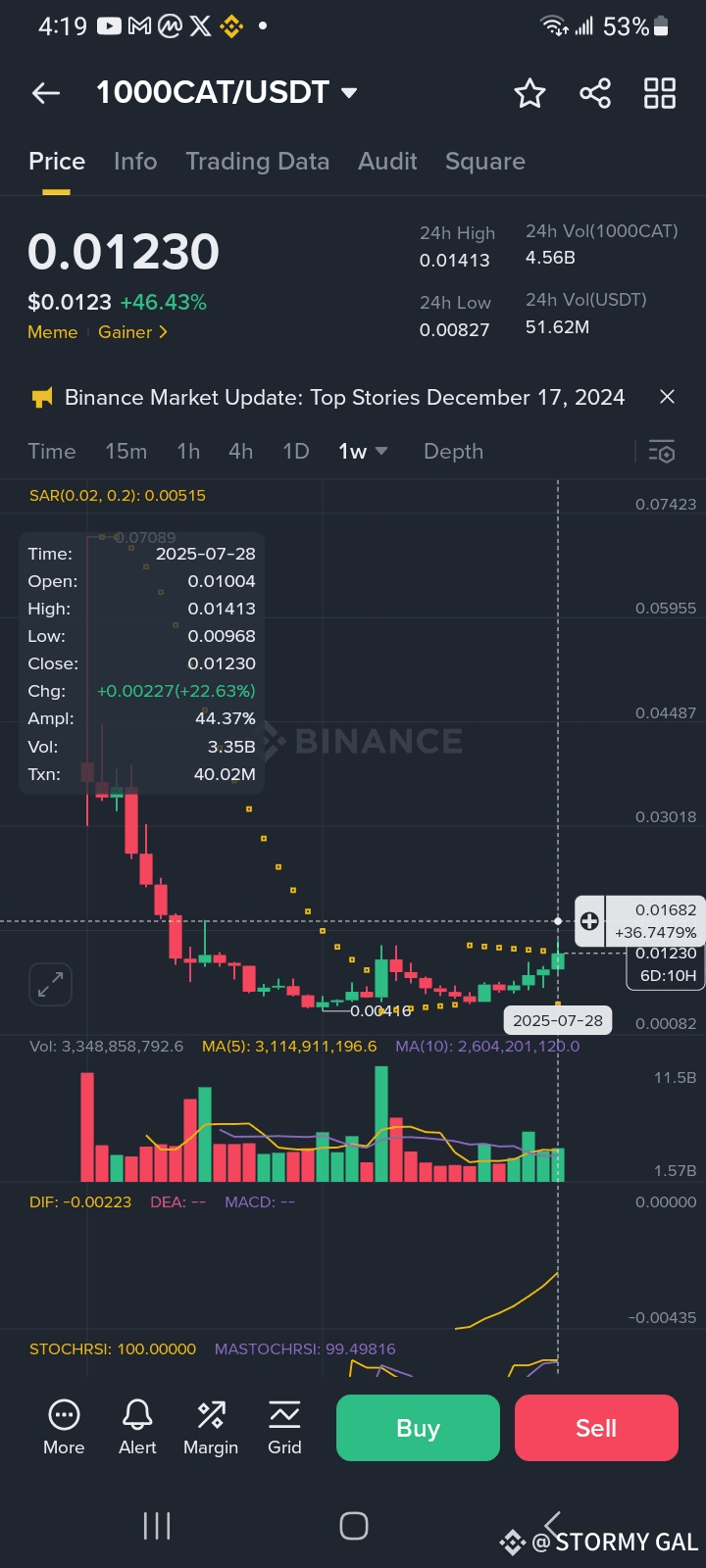
Task: Expand the 1w interval dropdown
Action: (x=363, y=452)
